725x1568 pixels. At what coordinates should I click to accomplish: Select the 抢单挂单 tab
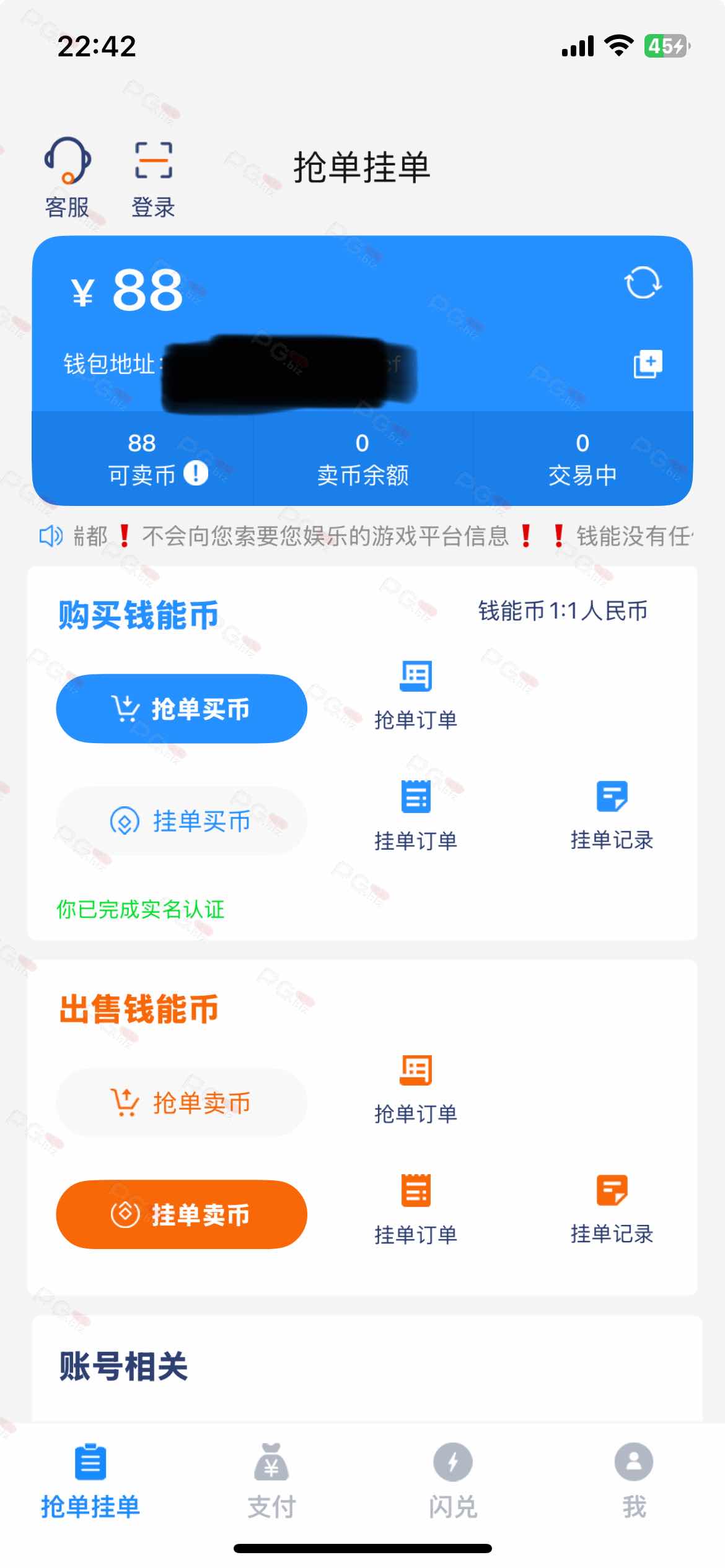click(90, 1480)
